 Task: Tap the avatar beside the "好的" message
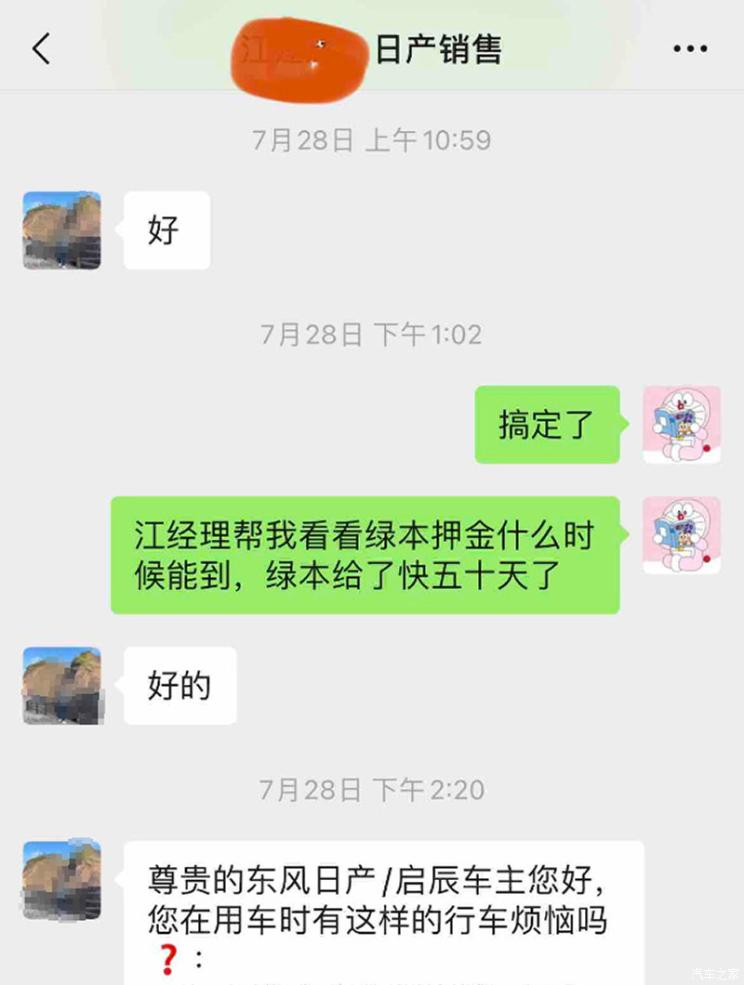(x=61, y=686)
